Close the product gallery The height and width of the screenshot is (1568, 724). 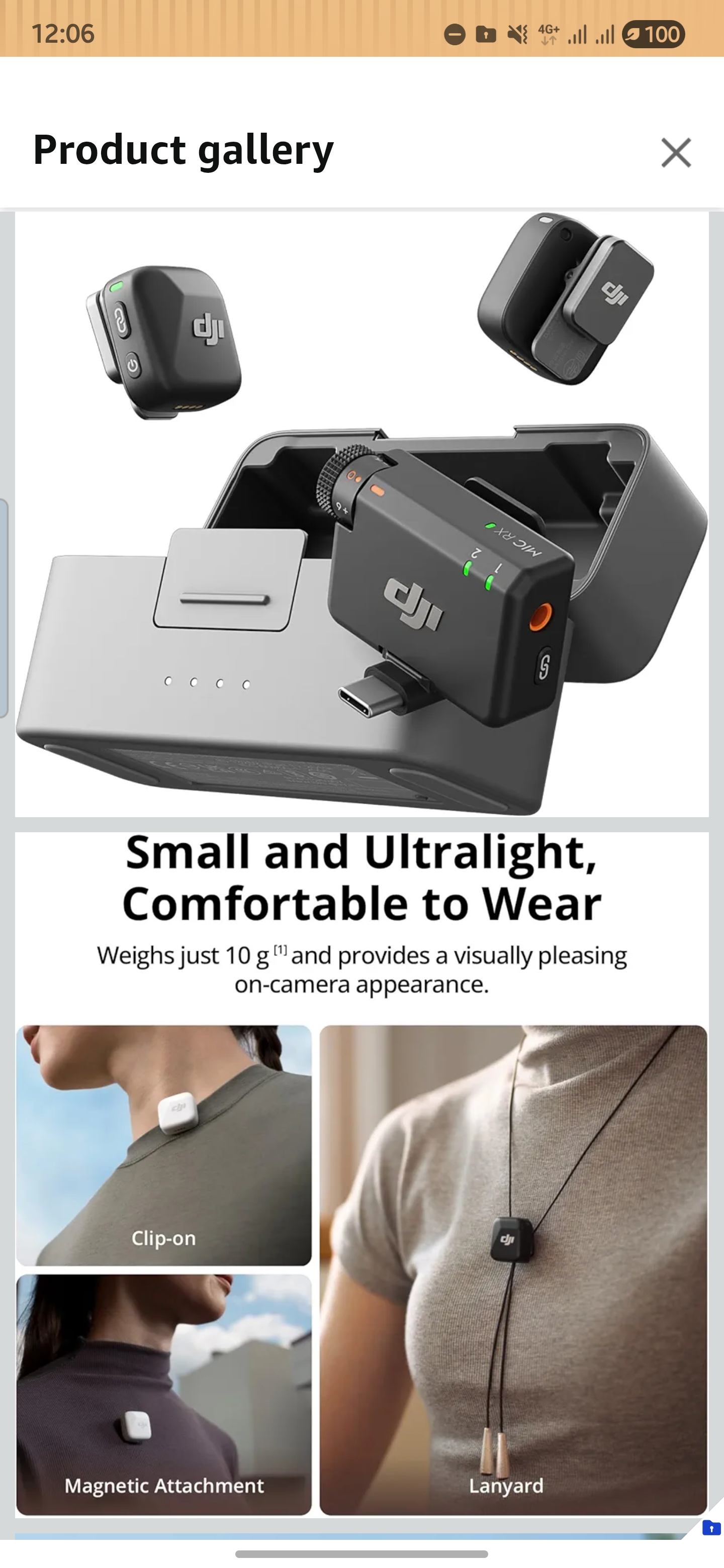[676, 152]
